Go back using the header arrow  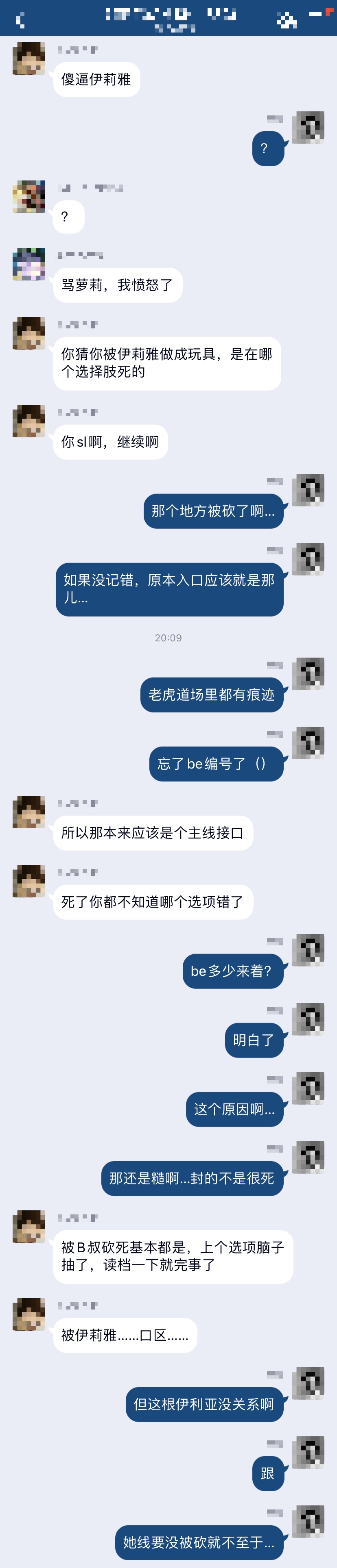coord(20,20)
